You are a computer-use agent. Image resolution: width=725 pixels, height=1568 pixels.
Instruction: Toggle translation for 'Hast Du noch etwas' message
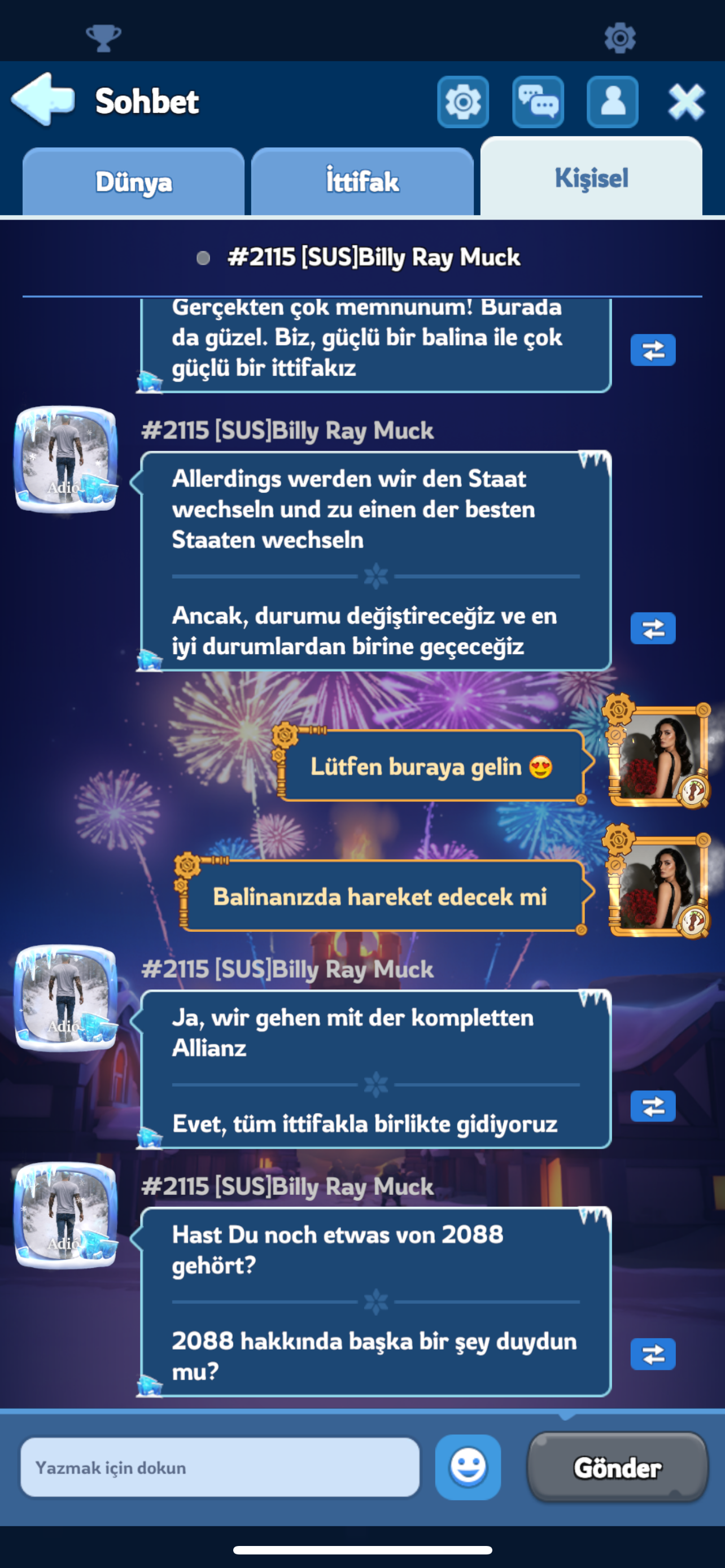[x=653, y=1354]
